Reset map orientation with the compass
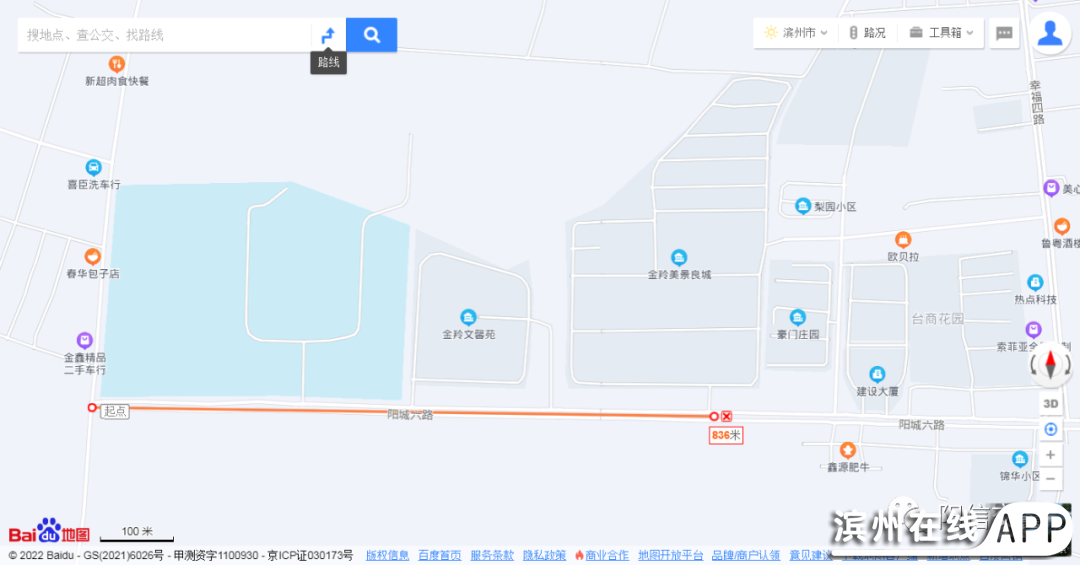Viewport: 1080px width, 565px height. tap(1051, 364)
